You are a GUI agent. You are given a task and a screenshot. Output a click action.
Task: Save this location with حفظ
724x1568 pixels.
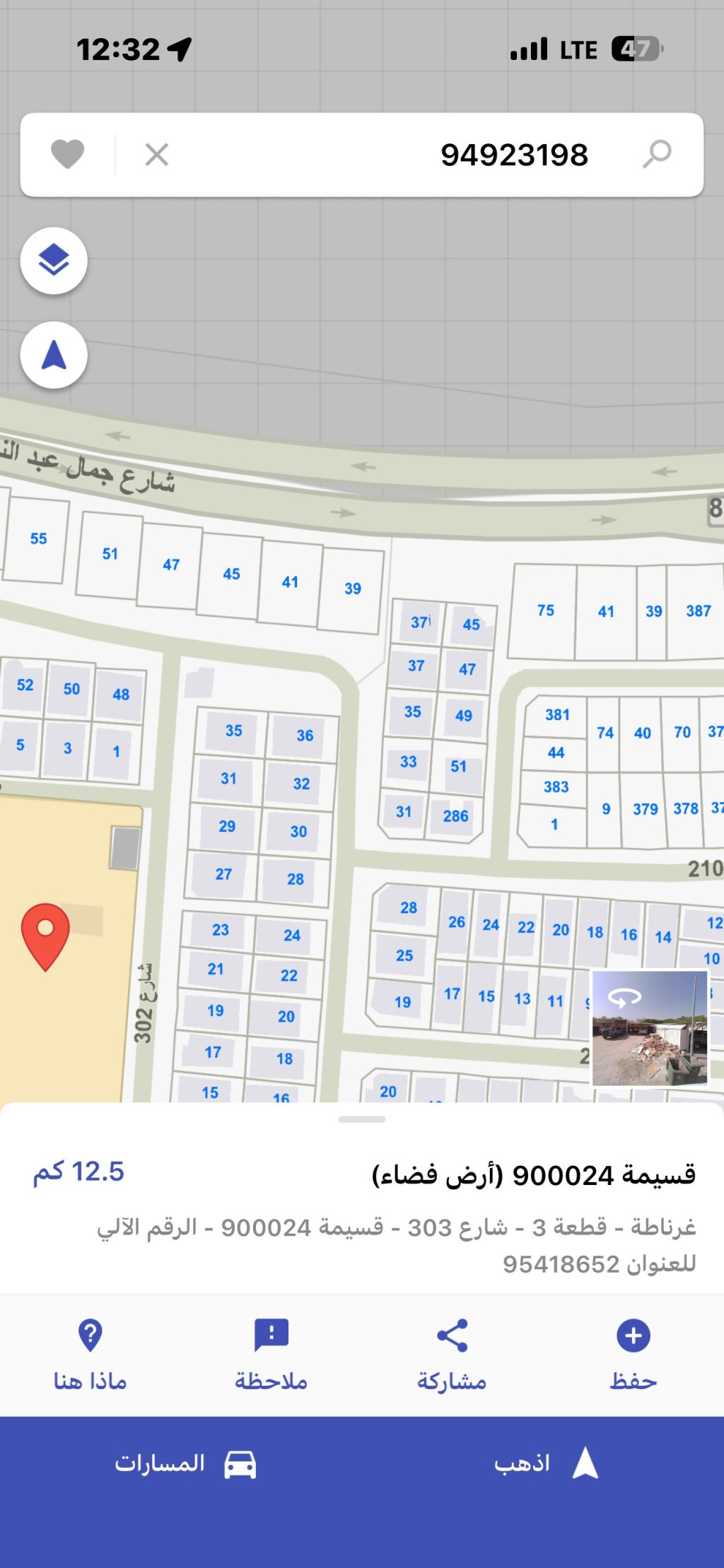[x=633, y=1354]
